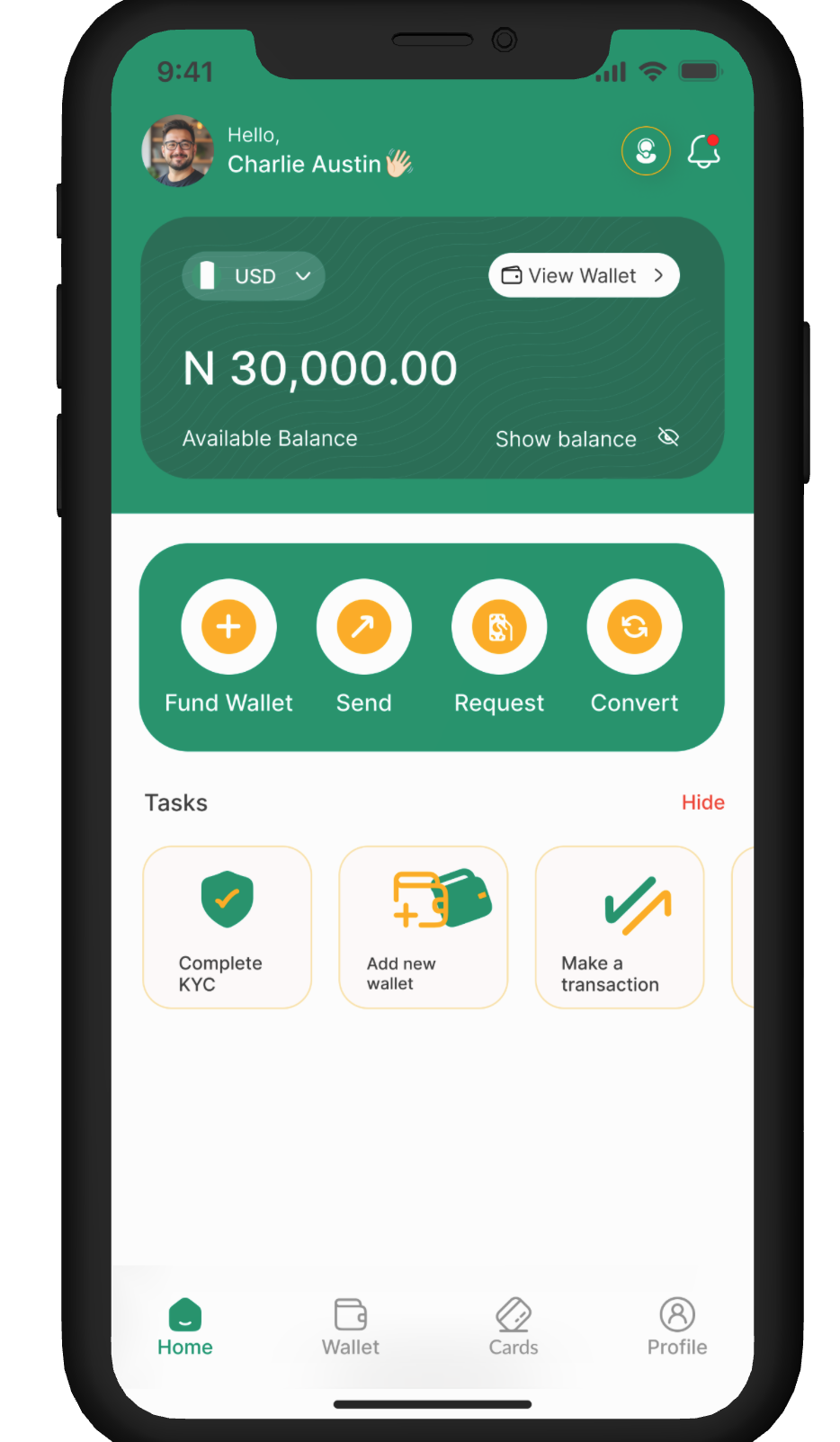840x1442 pixels.
Task: Hide the Tasks section
Action: [702, 802]
